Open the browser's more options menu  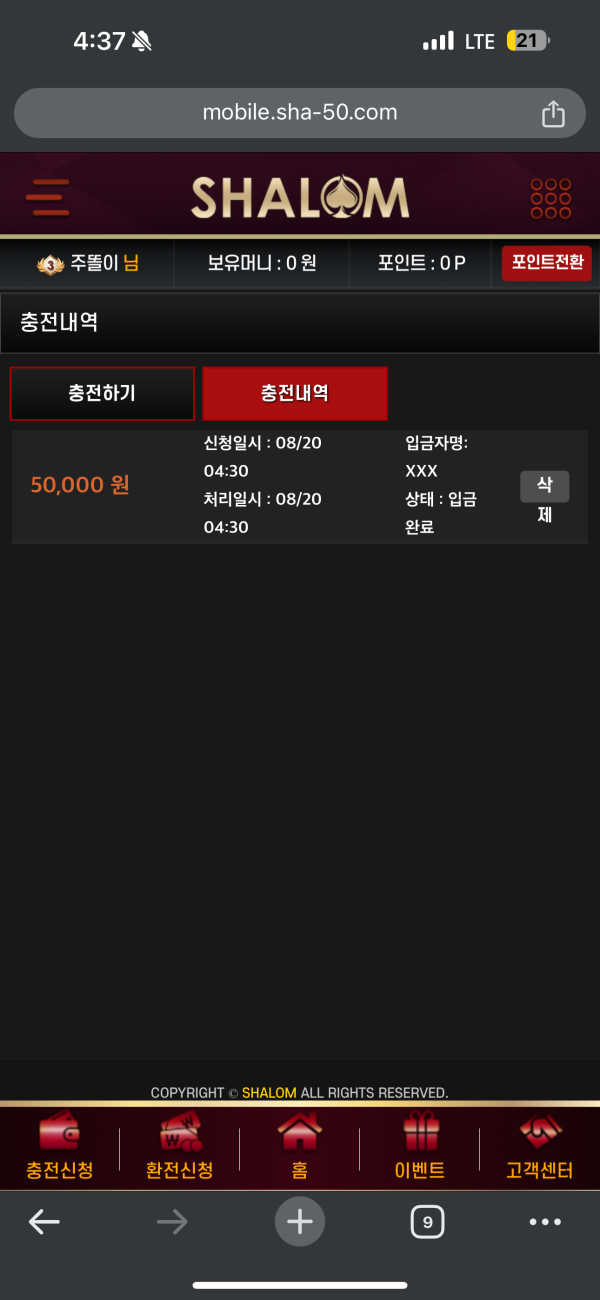545,1221
